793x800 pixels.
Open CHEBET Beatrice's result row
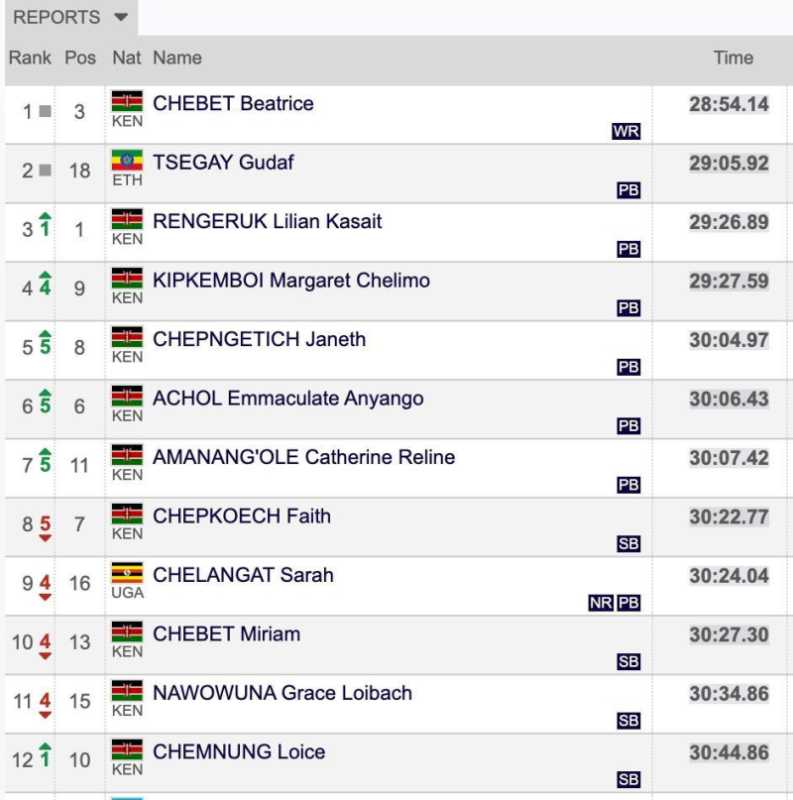[233, 104]
